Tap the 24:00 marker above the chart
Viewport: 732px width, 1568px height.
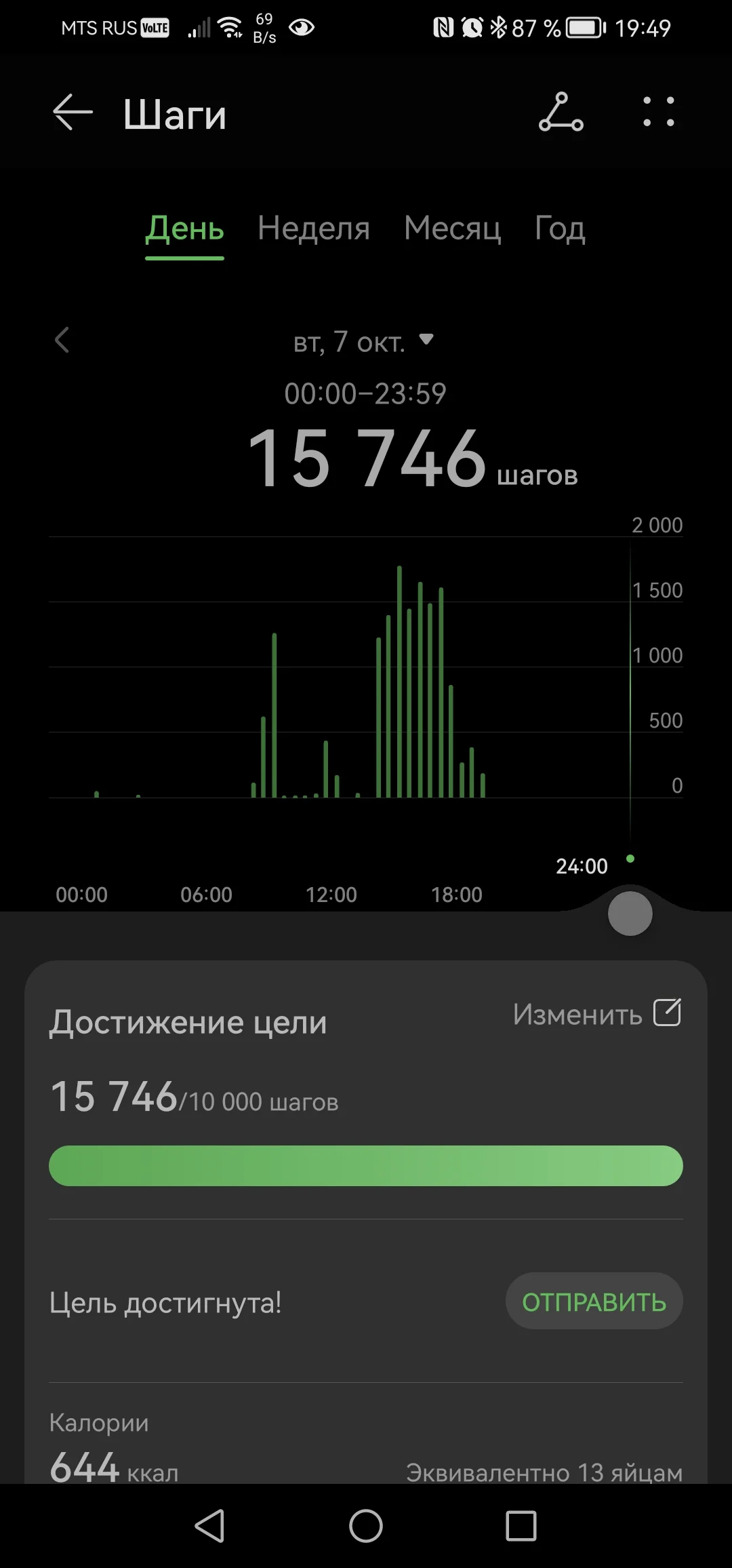[581, 865]
